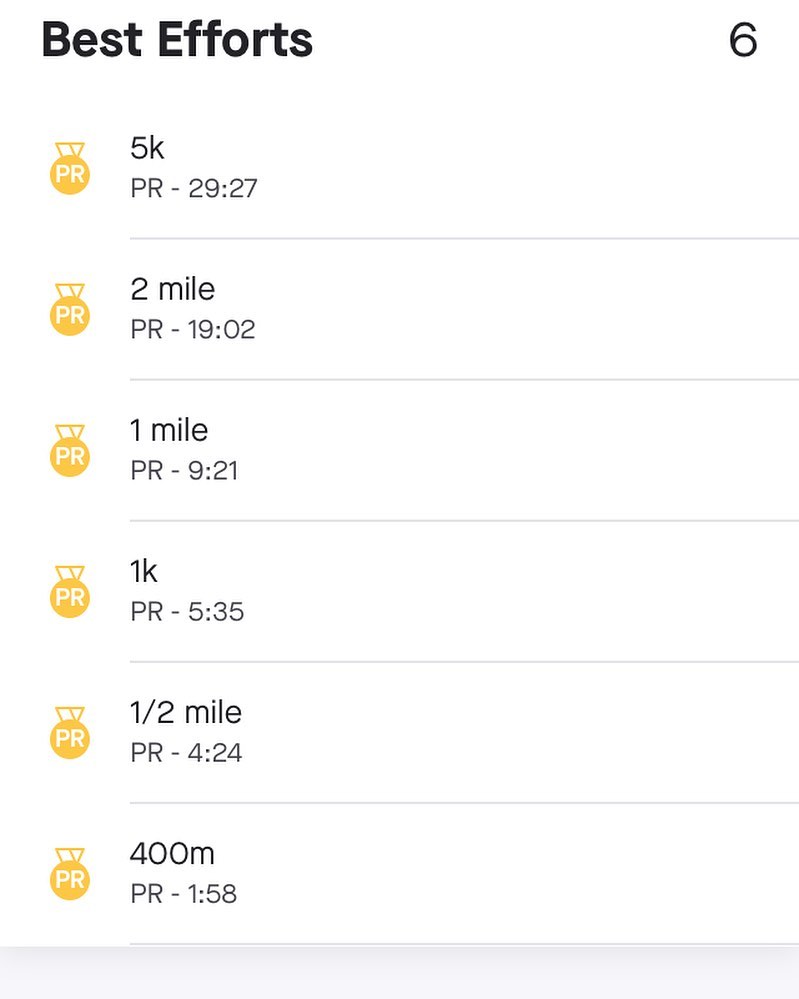Tap the 400m best effort row
Image resolution: width=799 pixels, height=999 pixels.
click(400, 873)
